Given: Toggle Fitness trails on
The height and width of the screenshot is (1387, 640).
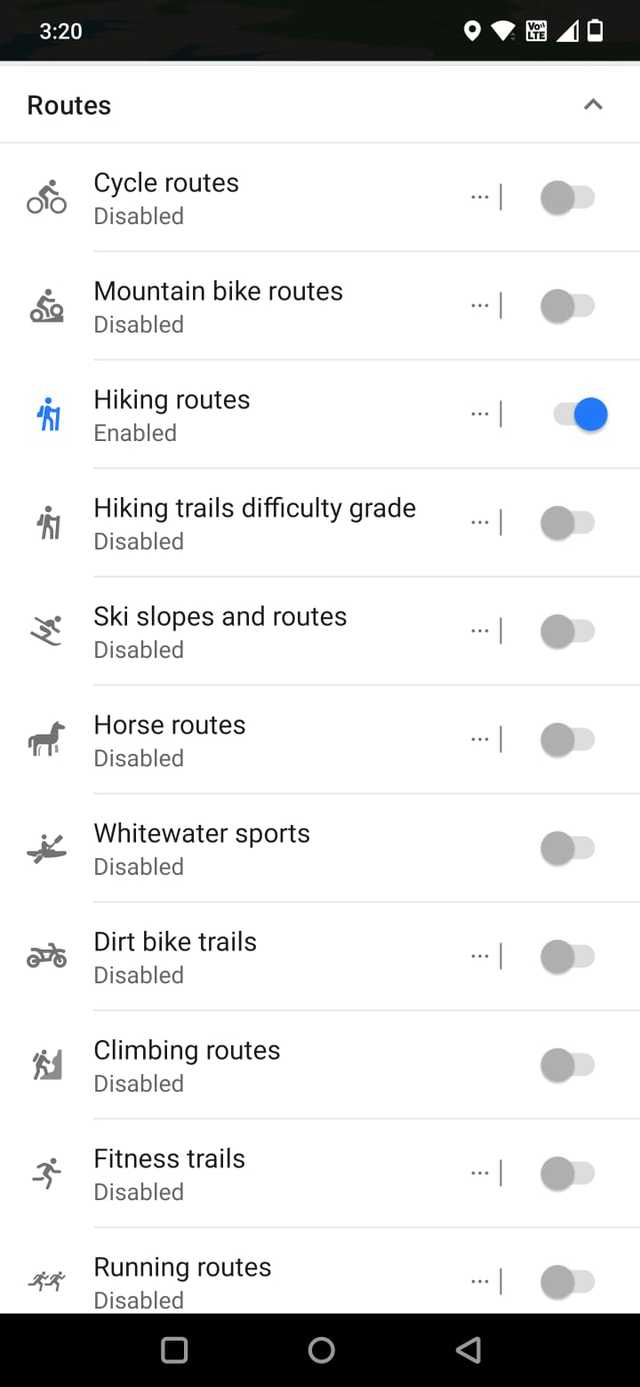Looking at the screenshot, I should coord(567,1173).
